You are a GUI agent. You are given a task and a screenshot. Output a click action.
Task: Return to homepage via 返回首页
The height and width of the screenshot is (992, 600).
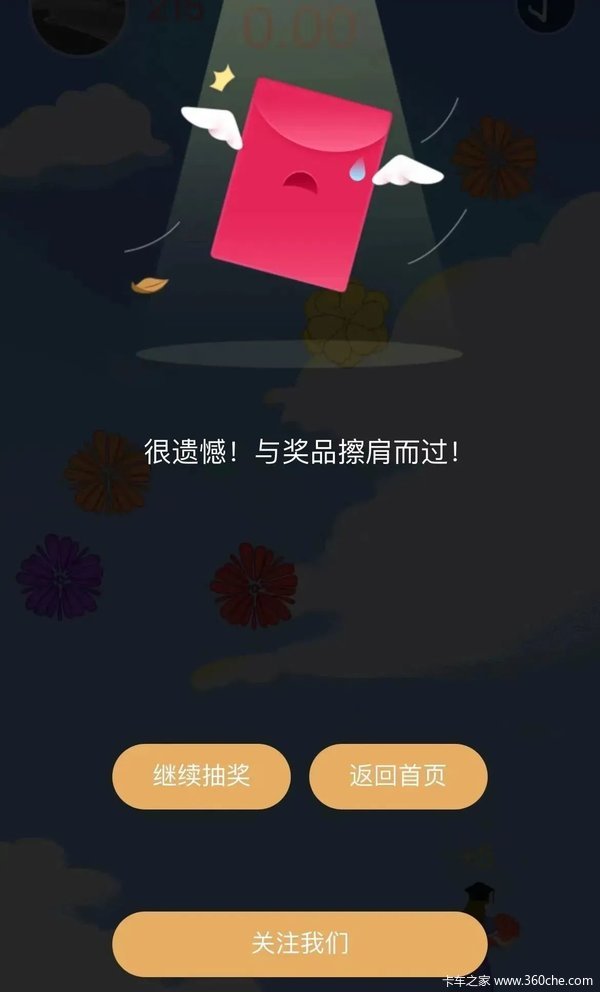[x=398, y=776]
